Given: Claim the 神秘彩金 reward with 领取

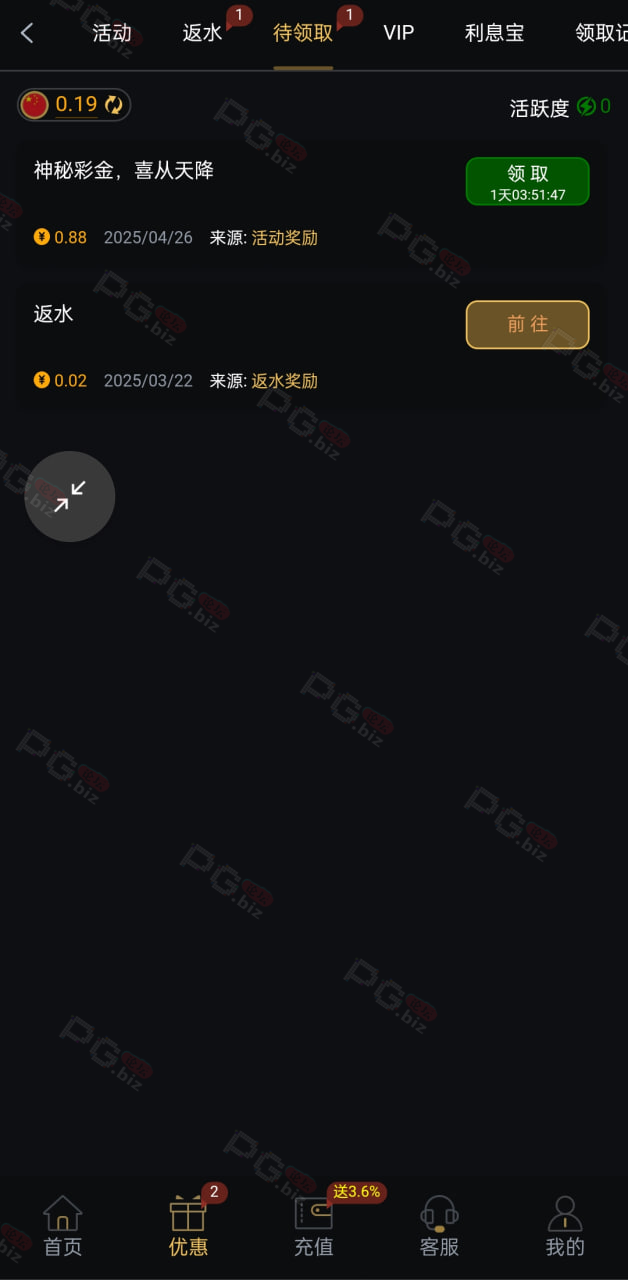Looking at the screenshot, I should [528, 181].
